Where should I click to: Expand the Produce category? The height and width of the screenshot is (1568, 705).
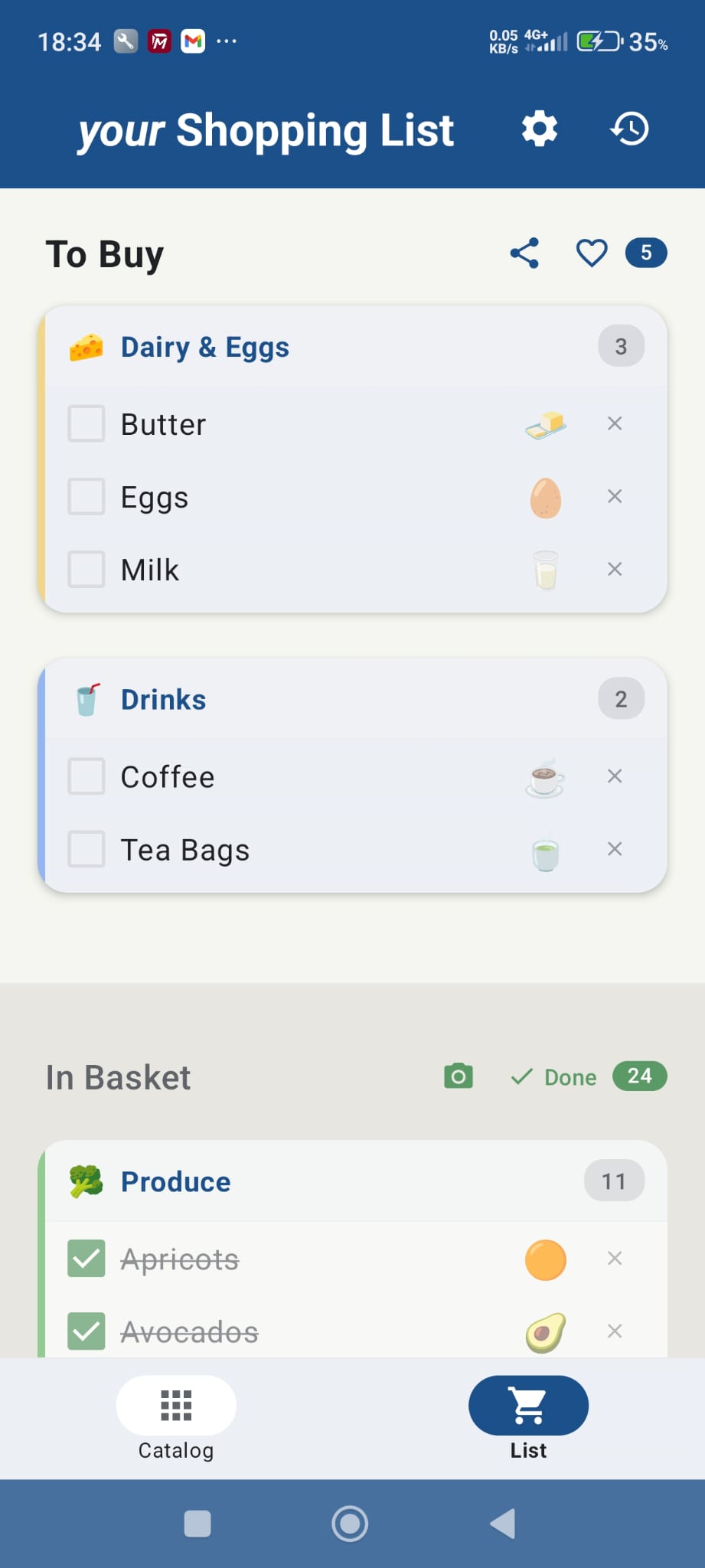175,1181
